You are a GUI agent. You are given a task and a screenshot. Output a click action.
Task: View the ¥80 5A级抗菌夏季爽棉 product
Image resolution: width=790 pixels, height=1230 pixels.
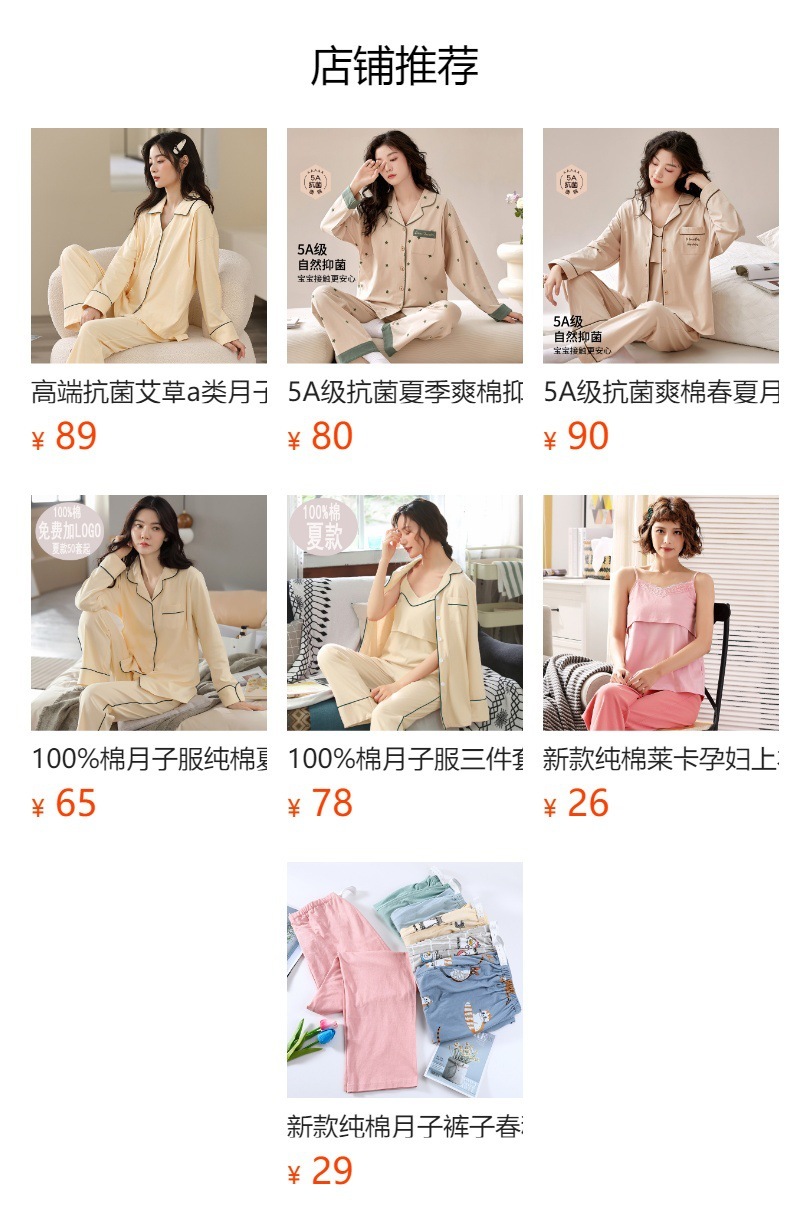[x=404, y=246]
